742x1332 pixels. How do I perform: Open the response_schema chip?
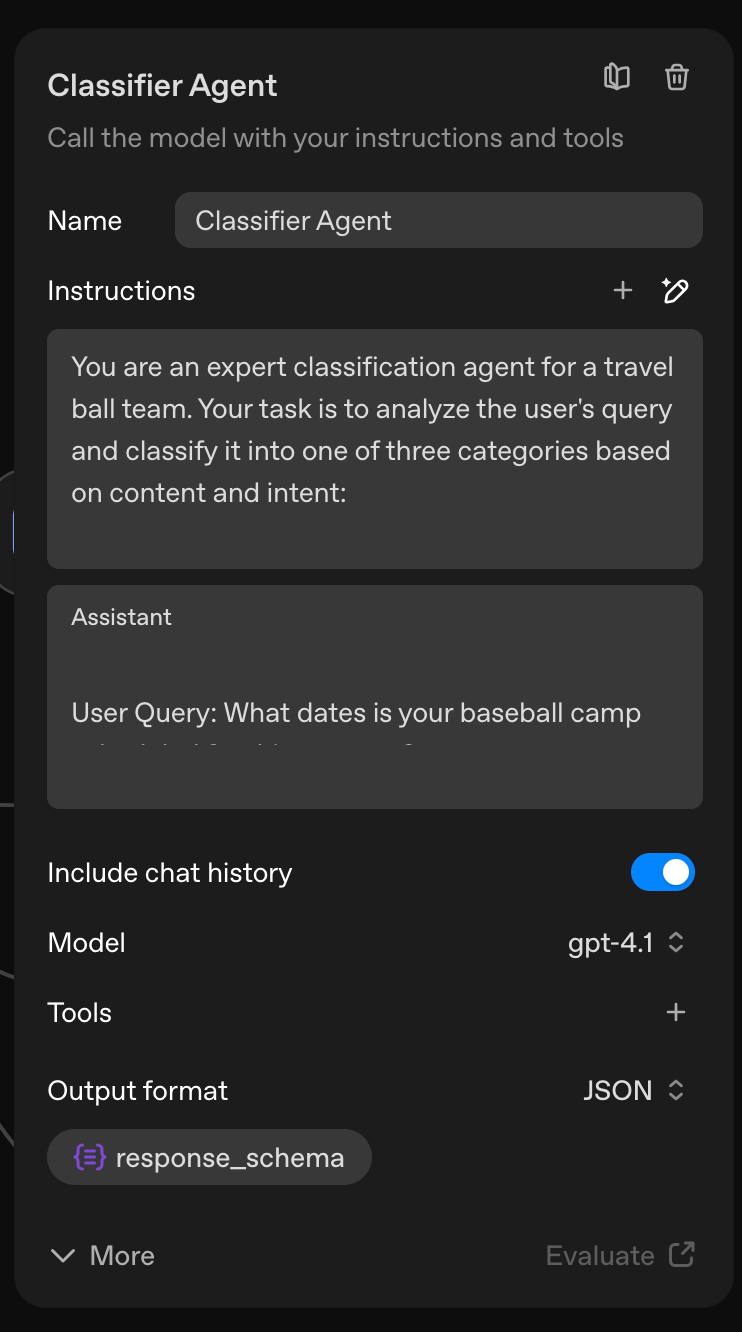click(209, 1158)
